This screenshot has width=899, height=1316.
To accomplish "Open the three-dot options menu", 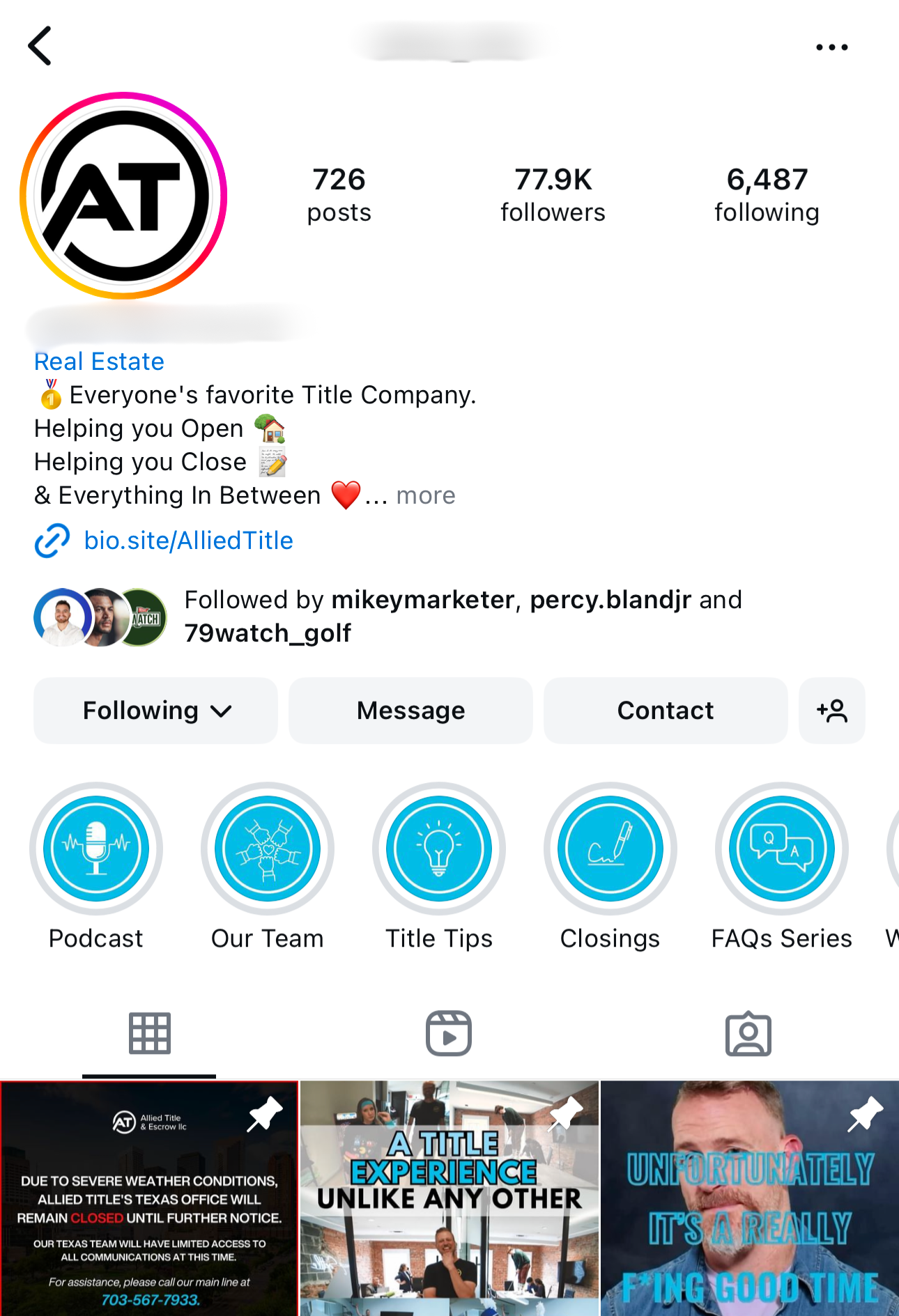I will pyautogui.click(x=831, y=47).
